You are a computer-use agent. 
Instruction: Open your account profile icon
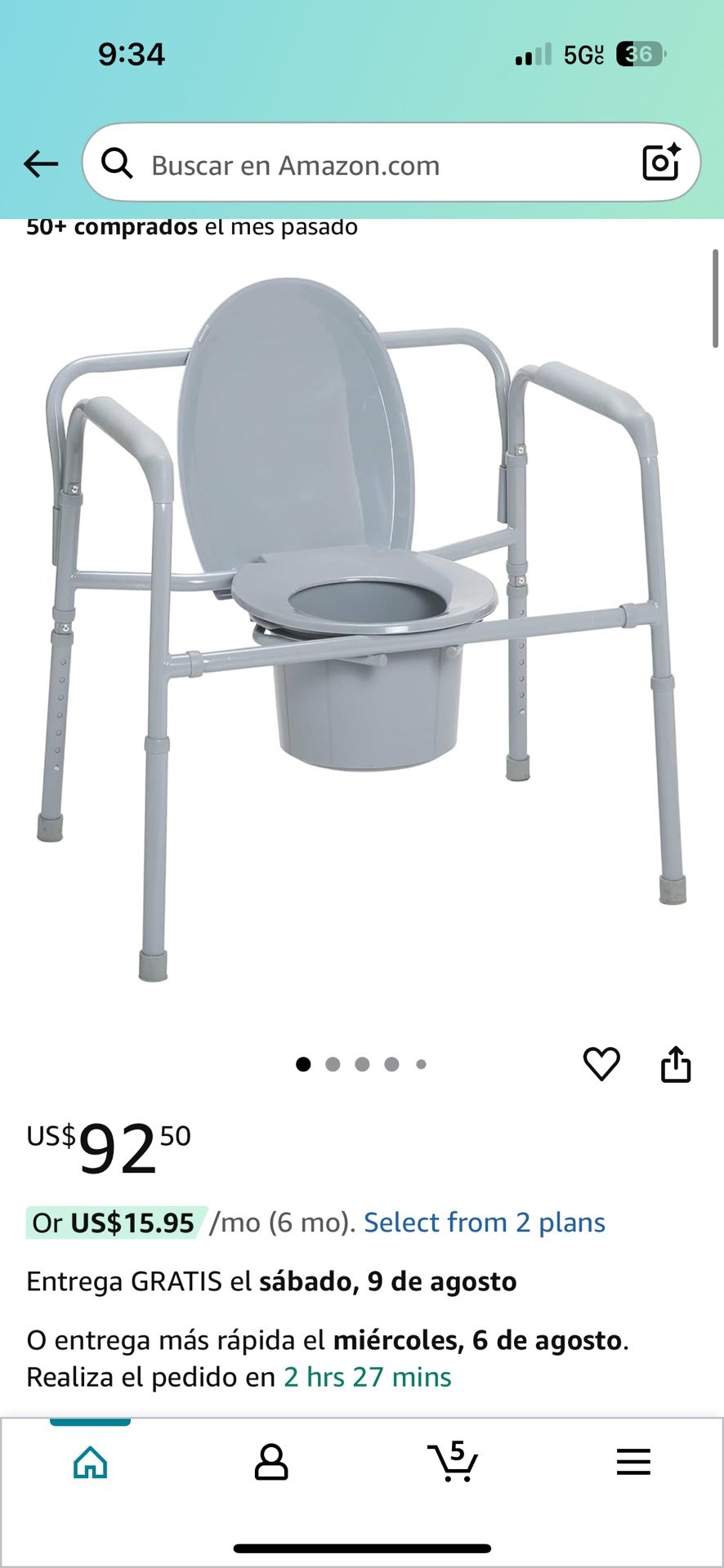[272, 1464]
